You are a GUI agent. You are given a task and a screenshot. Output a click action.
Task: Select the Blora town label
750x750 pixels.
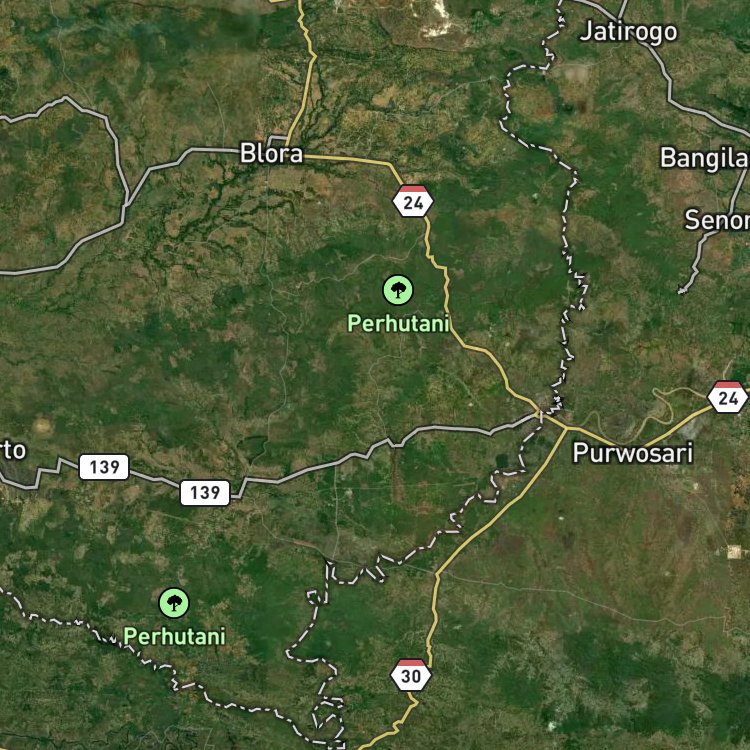pyautogui.click(x=271, y=153)
